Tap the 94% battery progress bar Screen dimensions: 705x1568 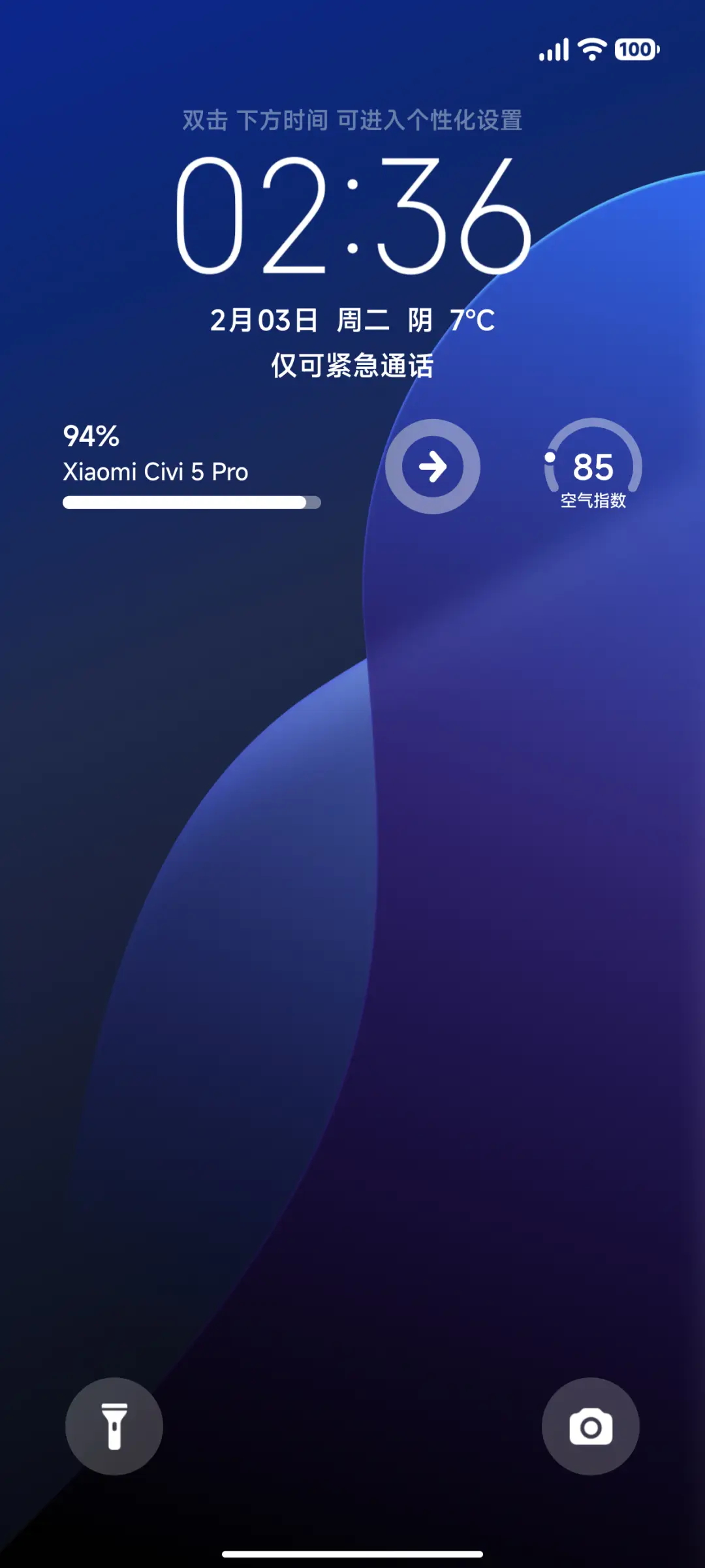pos(191,501)
